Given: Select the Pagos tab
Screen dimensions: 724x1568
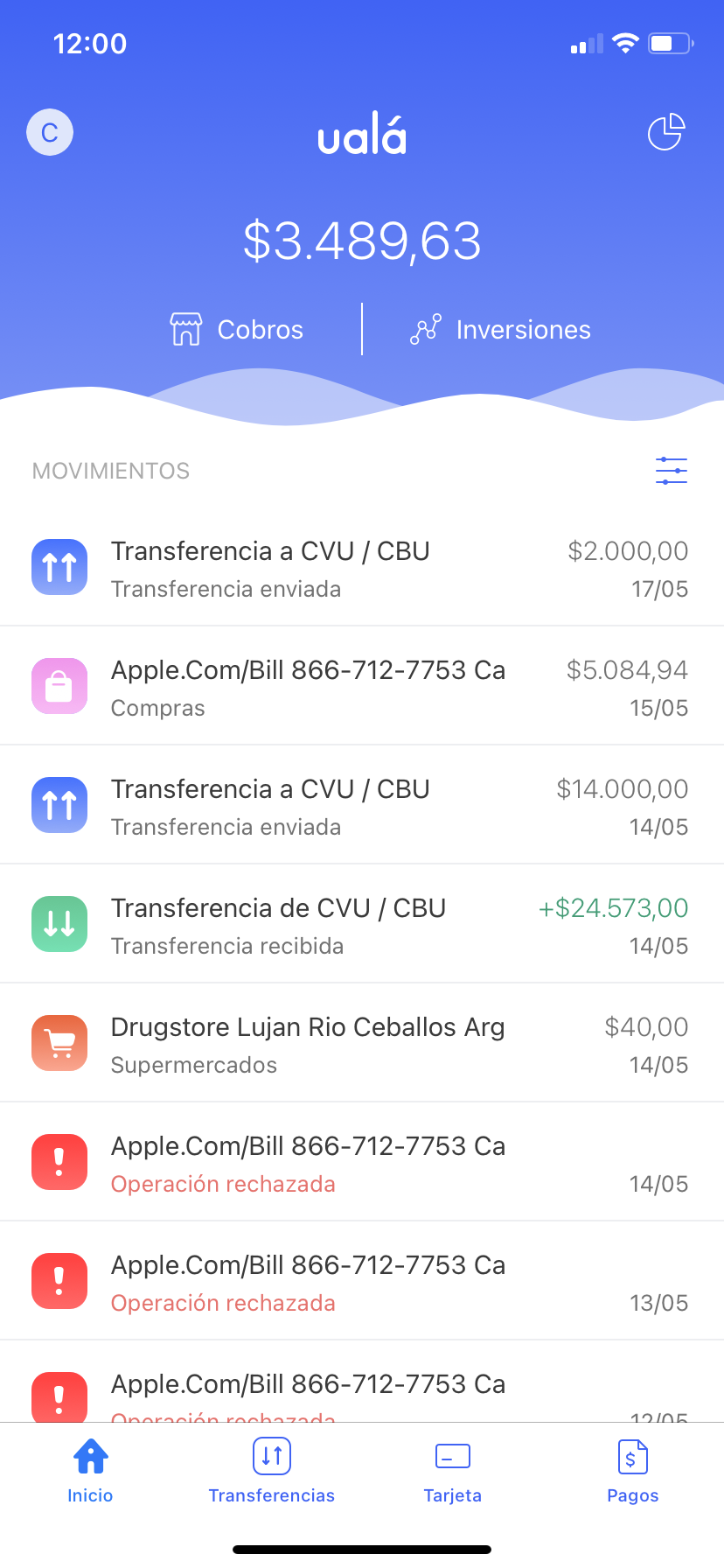Looking at the screenshot, I should 633,1472.
